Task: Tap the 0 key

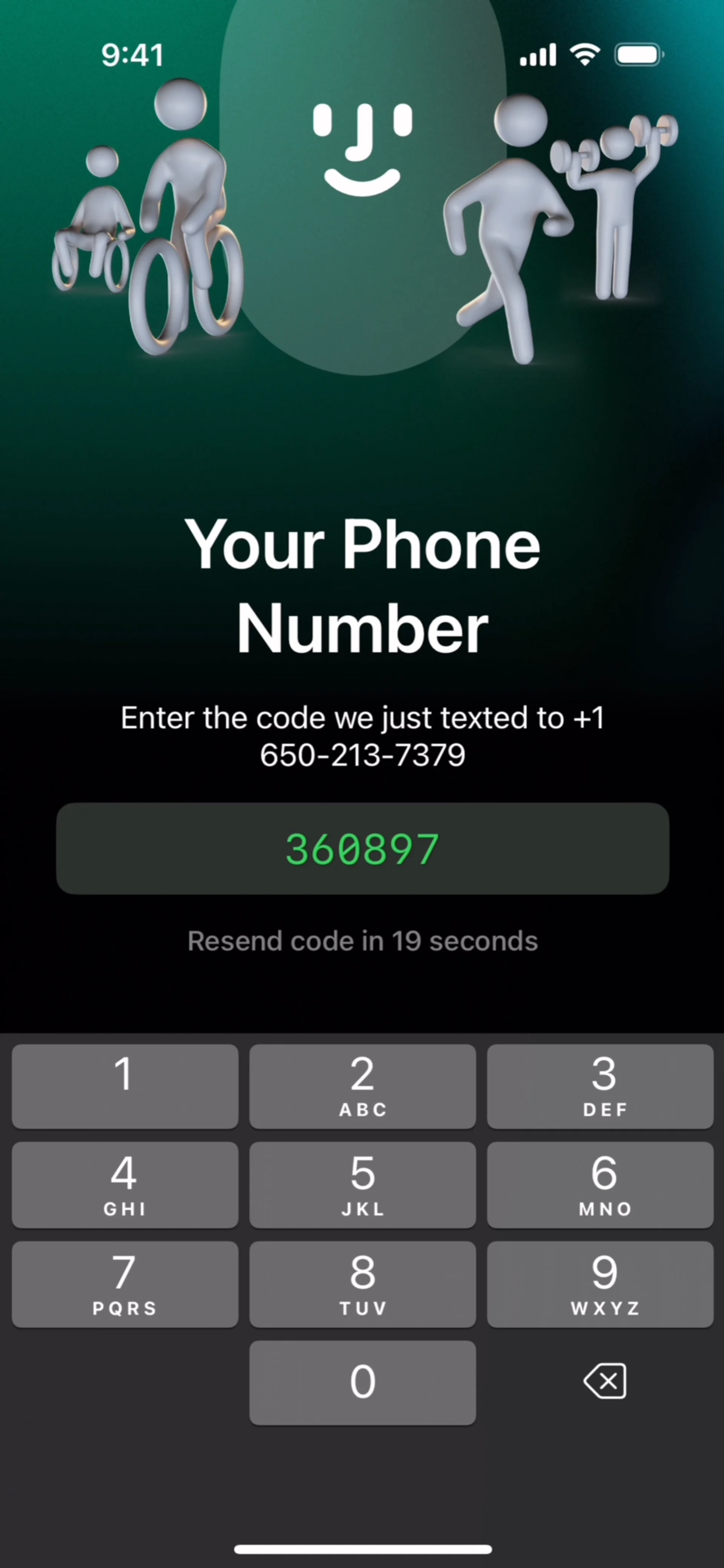Action: click(362, 1383)
